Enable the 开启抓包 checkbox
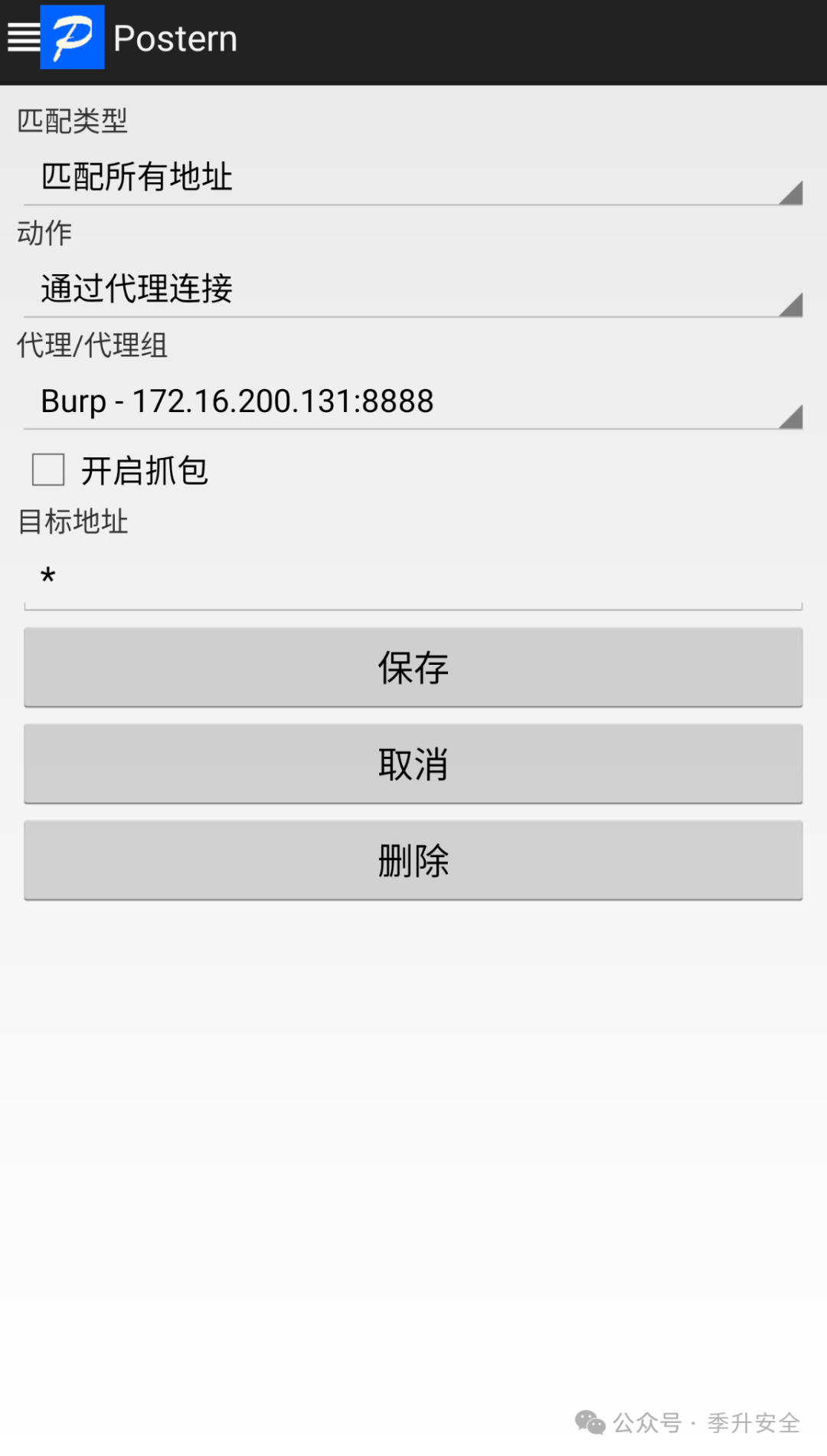This screenshot has height=1456, width=827. tap(48, 470)
